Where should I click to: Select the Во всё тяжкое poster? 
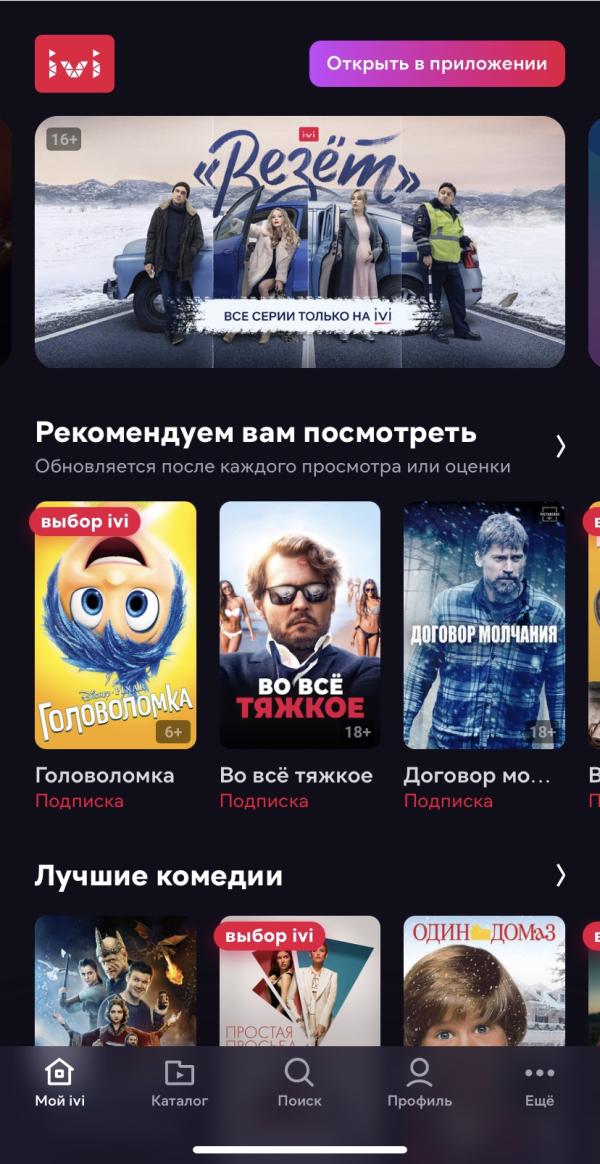[x=300, y=625]
